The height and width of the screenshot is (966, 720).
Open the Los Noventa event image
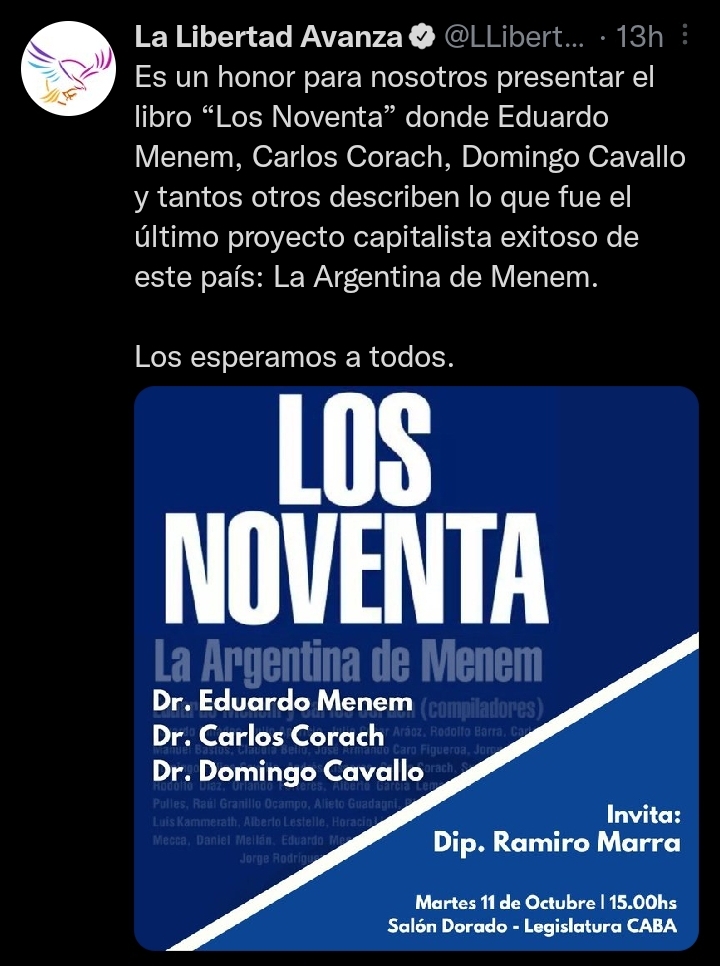pyautogui.click(x=416, y=668)
